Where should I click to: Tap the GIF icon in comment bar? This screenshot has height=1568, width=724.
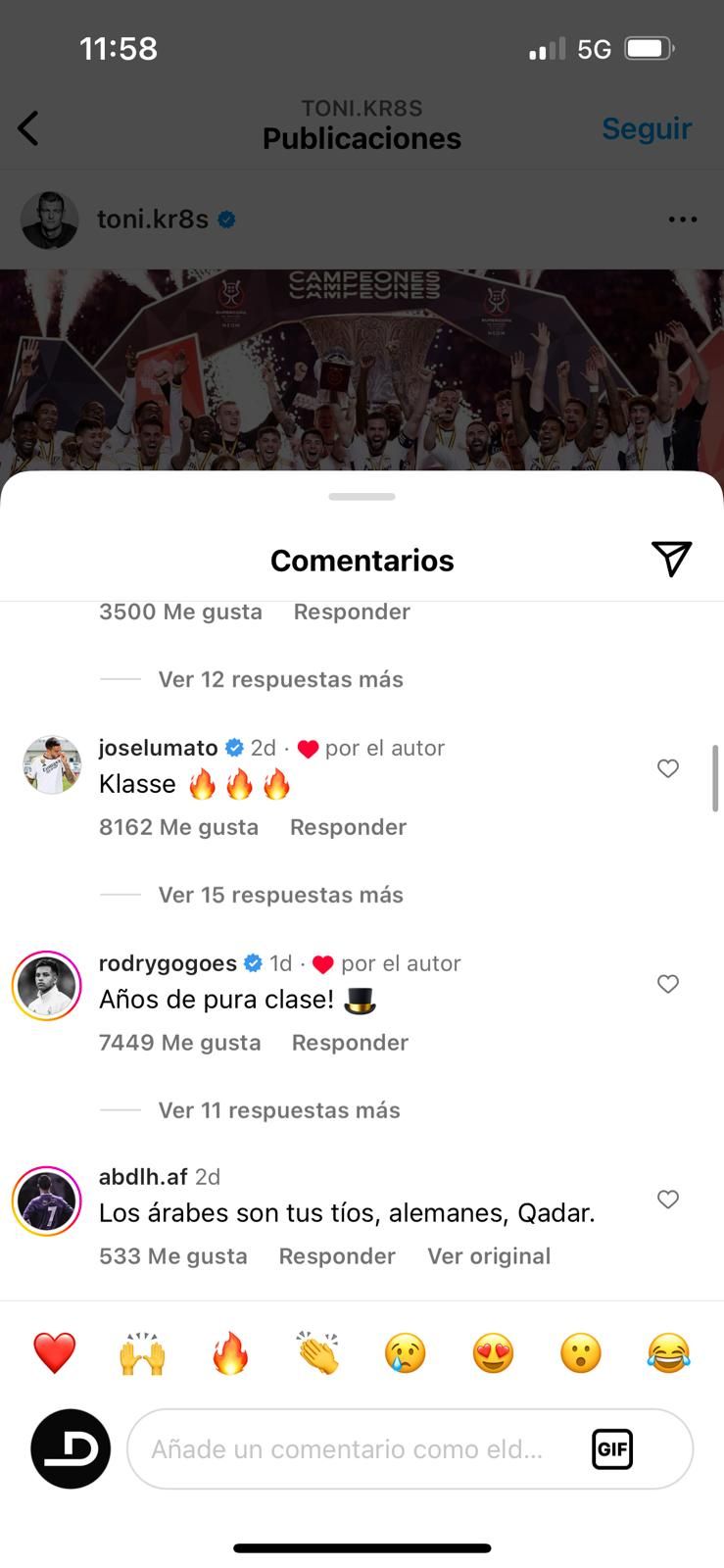(x=611, y=1448)
